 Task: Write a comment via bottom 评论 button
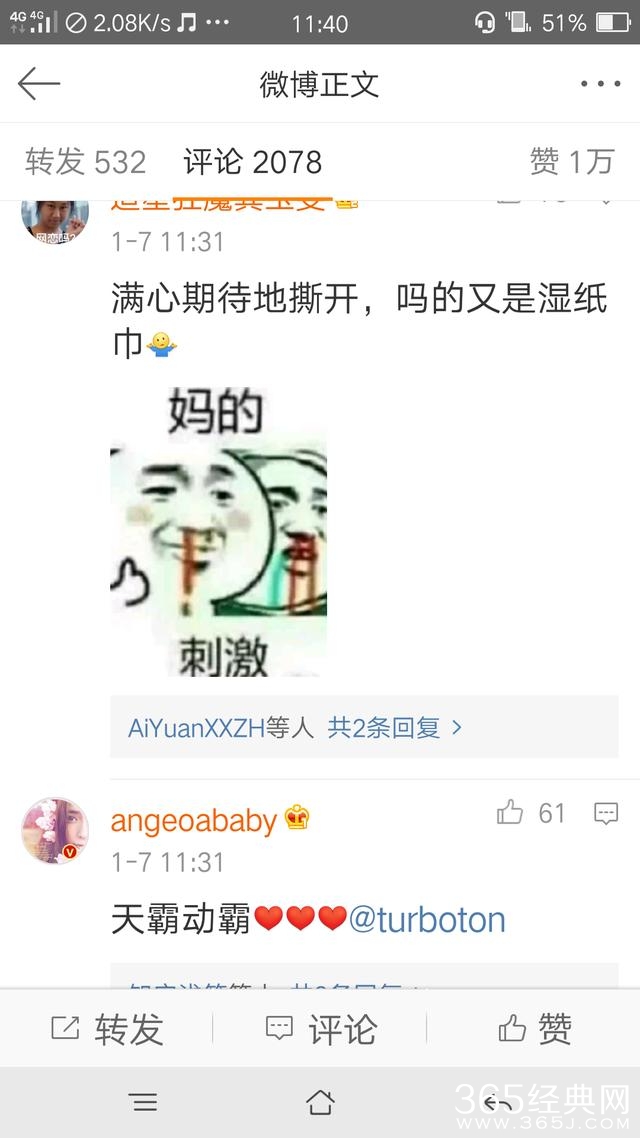[320, 1029]
